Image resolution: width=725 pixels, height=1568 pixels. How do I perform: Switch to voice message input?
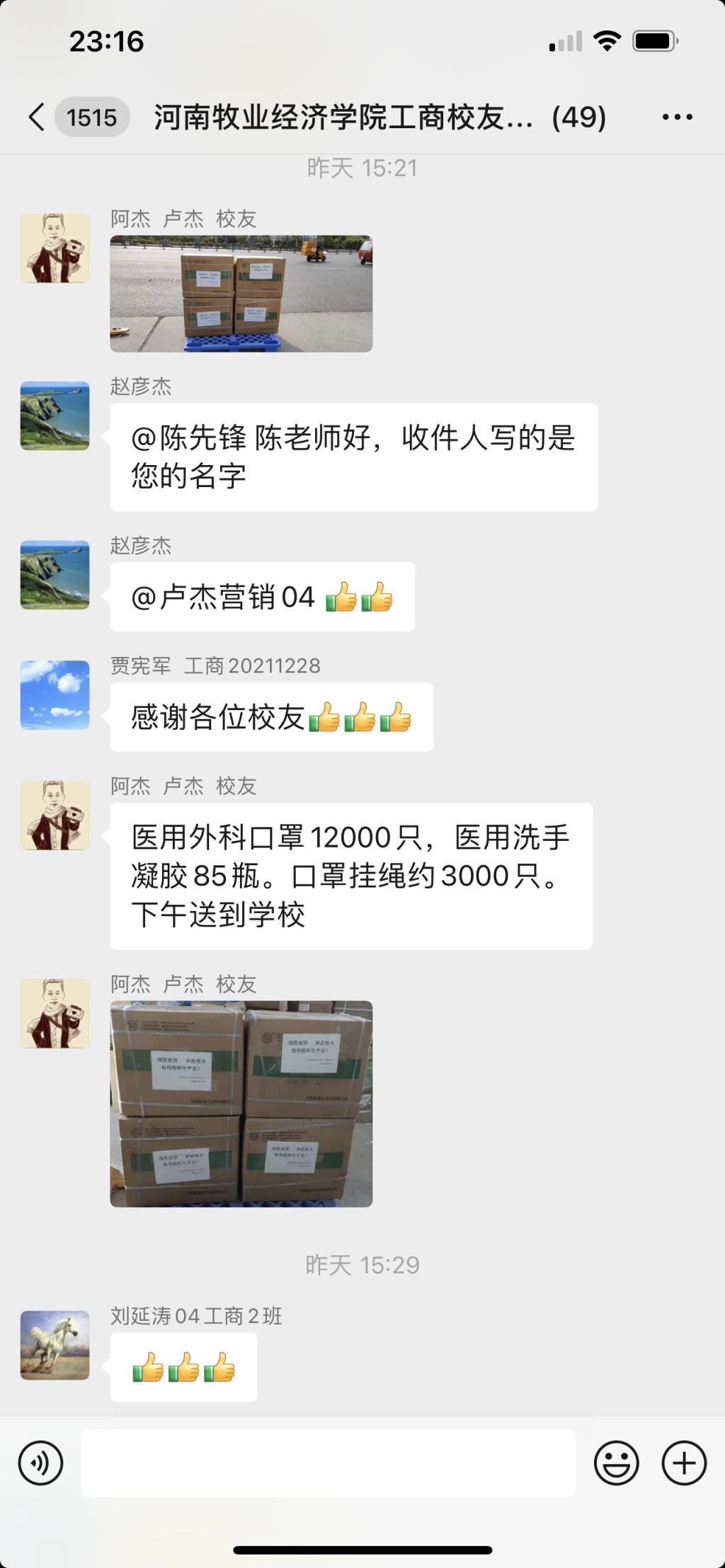tap(40, 1463)
